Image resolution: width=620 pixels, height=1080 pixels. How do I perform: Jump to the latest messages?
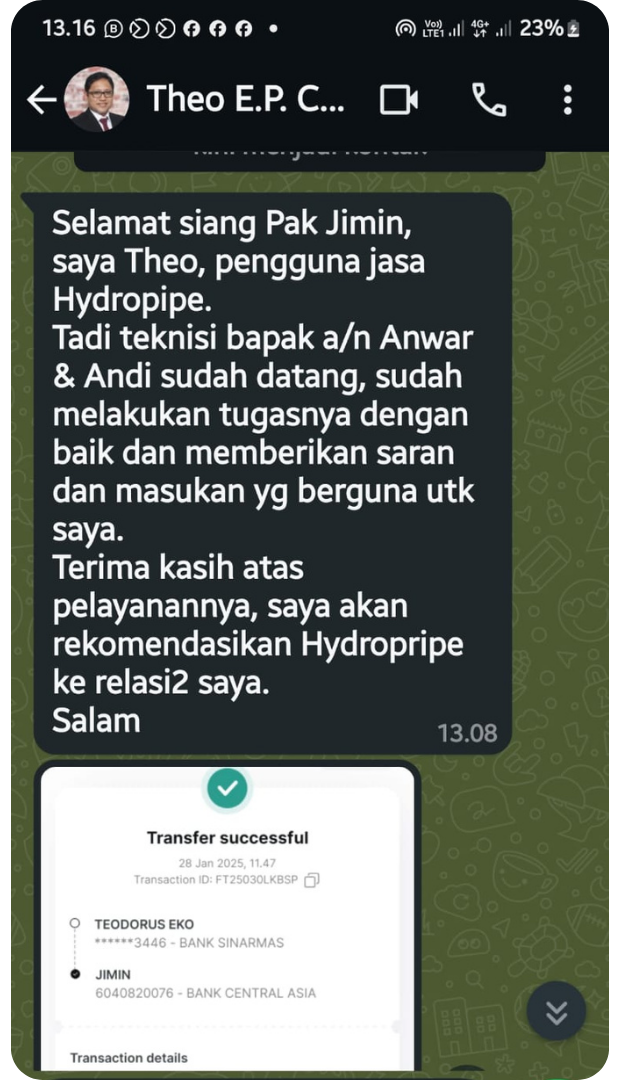coord(556,1011)
